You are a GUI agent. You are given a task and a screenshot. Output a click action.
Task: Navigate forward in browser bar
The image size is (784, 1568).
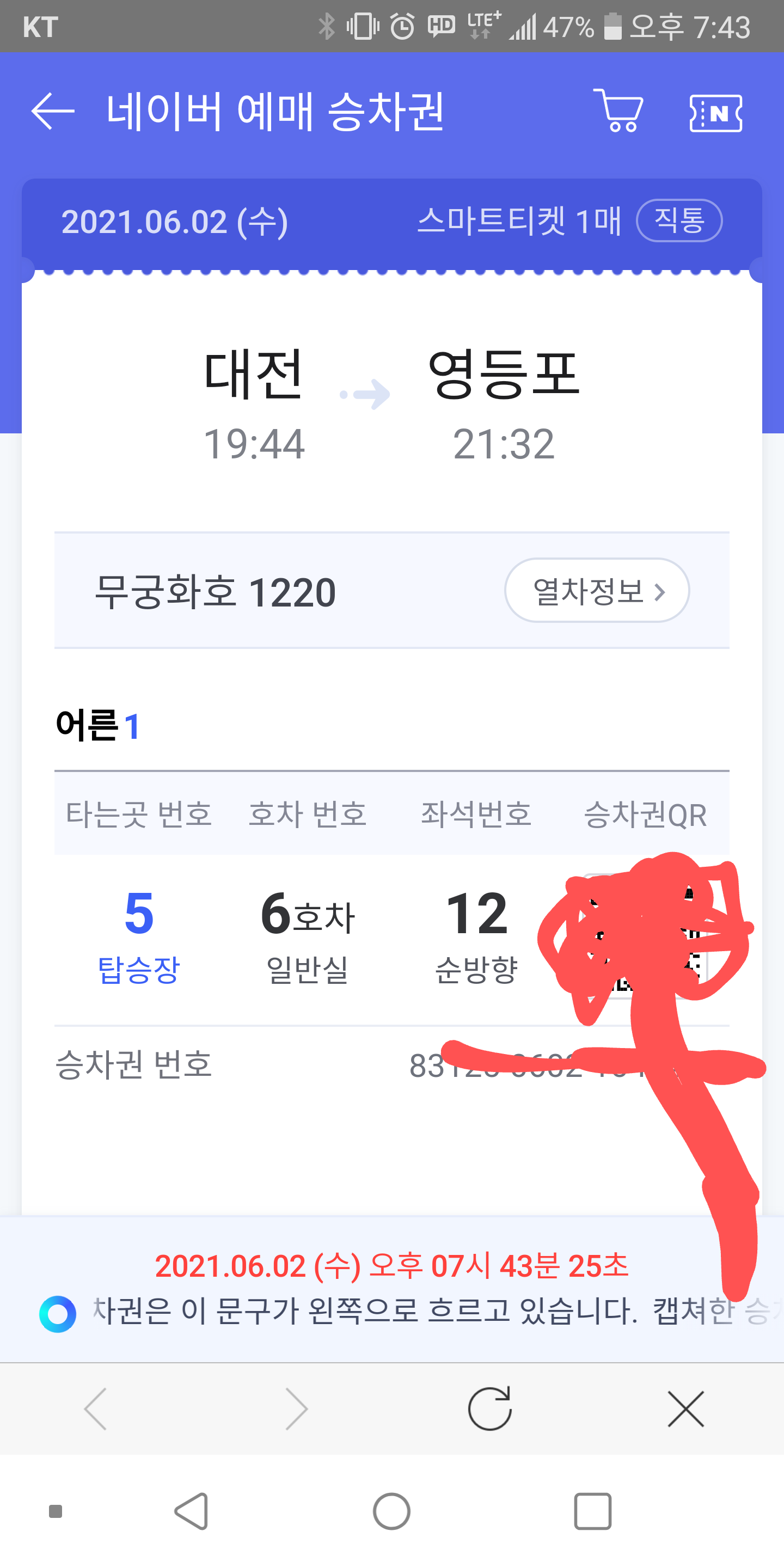click(296, 1408)
